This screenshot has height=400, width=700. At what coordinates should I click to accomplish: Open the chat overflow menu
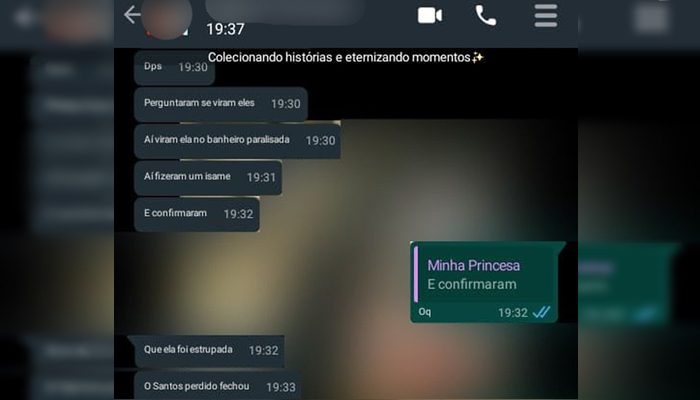[x=545, y=15]
